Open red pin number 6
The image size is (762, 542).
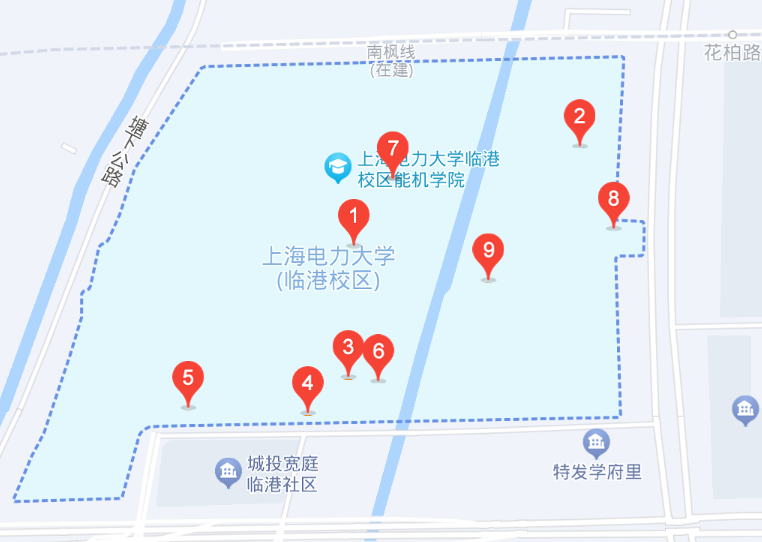point(378,352)
